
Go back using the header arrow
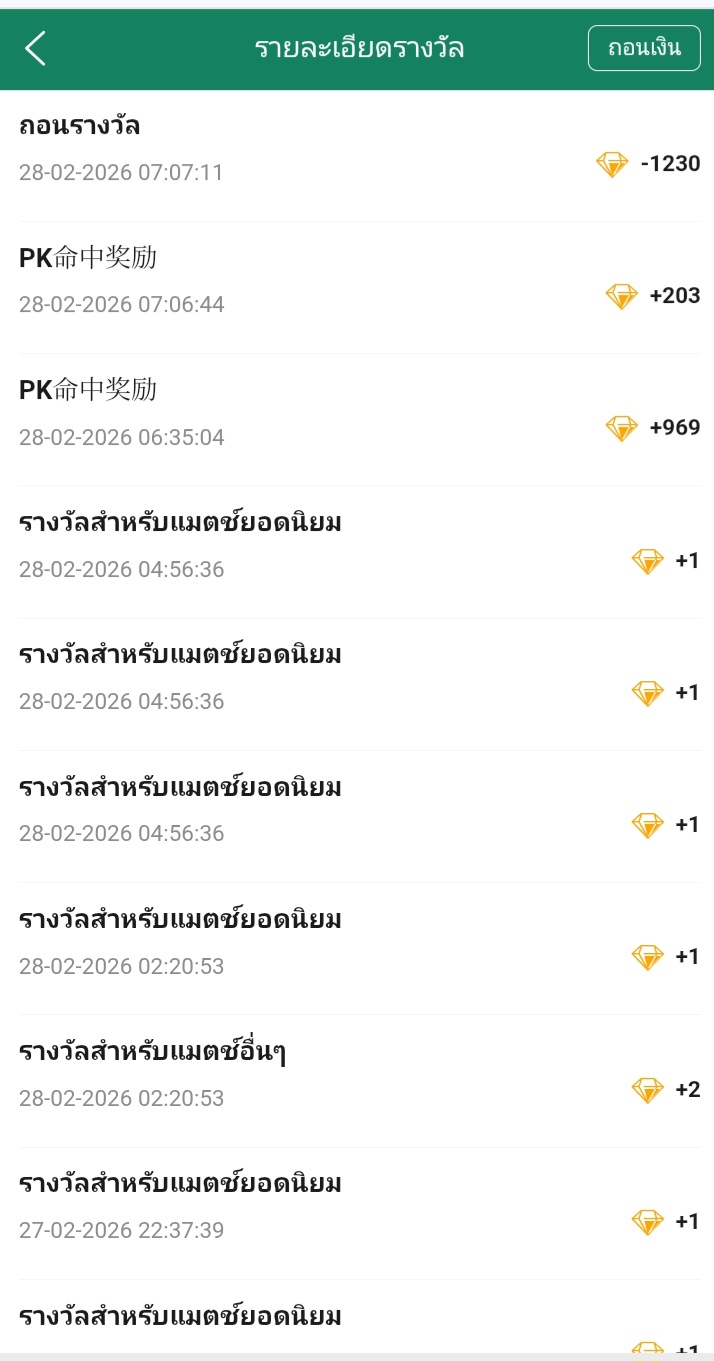click(x=36, y=48)
